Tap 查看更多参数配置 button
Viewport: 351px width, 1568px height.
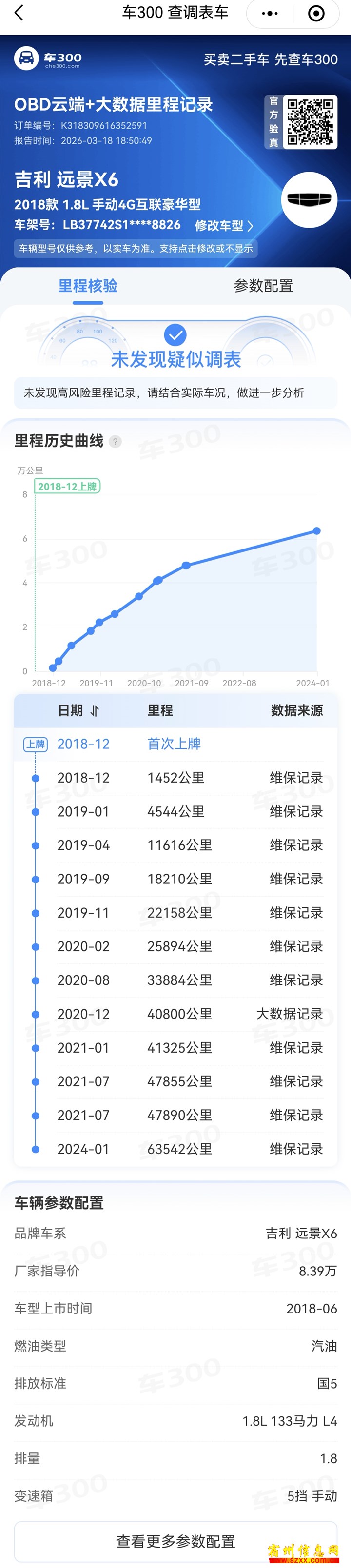click(175, 1541)
